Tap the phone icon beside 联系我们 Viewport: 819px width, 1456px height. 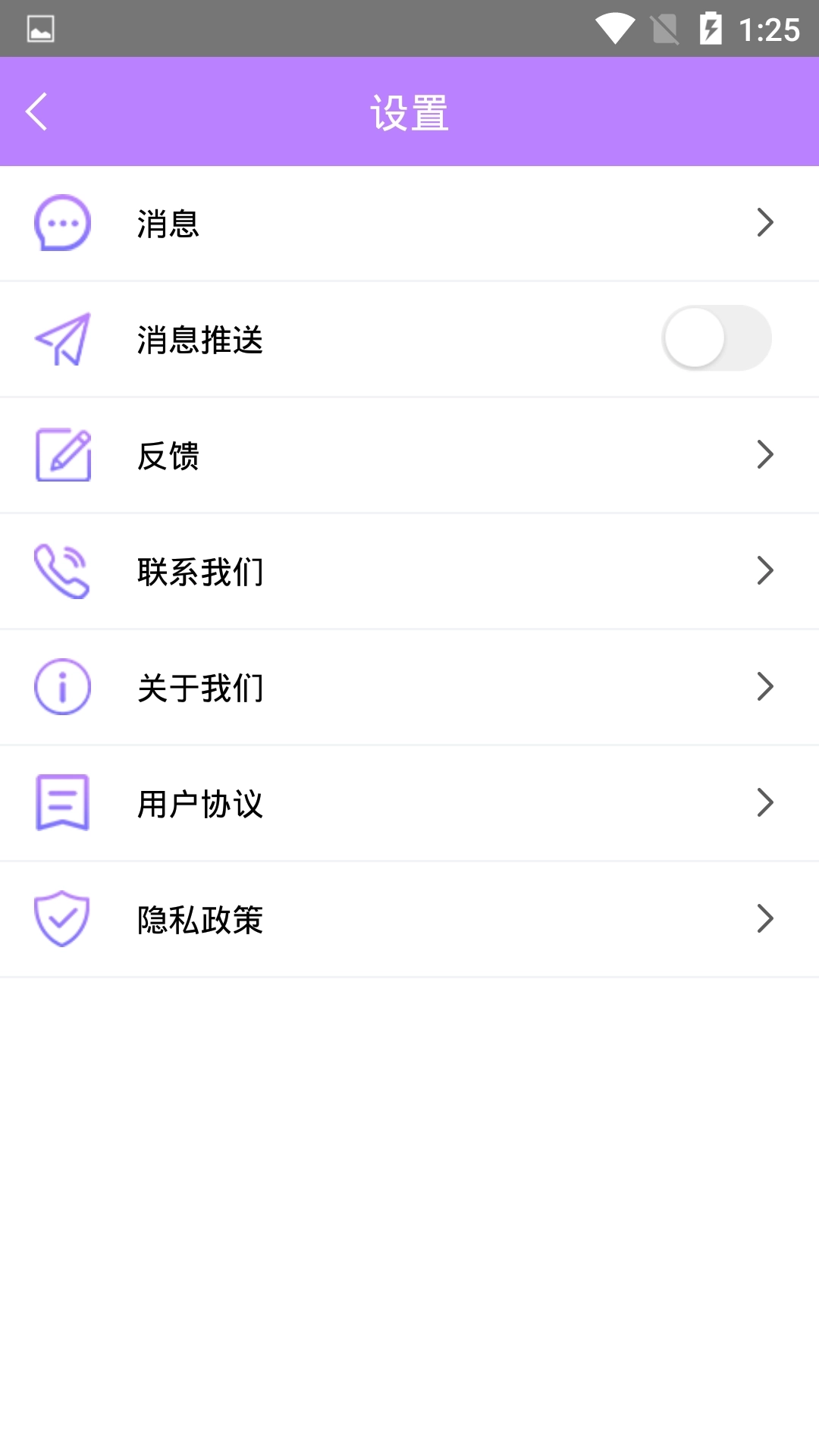(x=62, y=571)
